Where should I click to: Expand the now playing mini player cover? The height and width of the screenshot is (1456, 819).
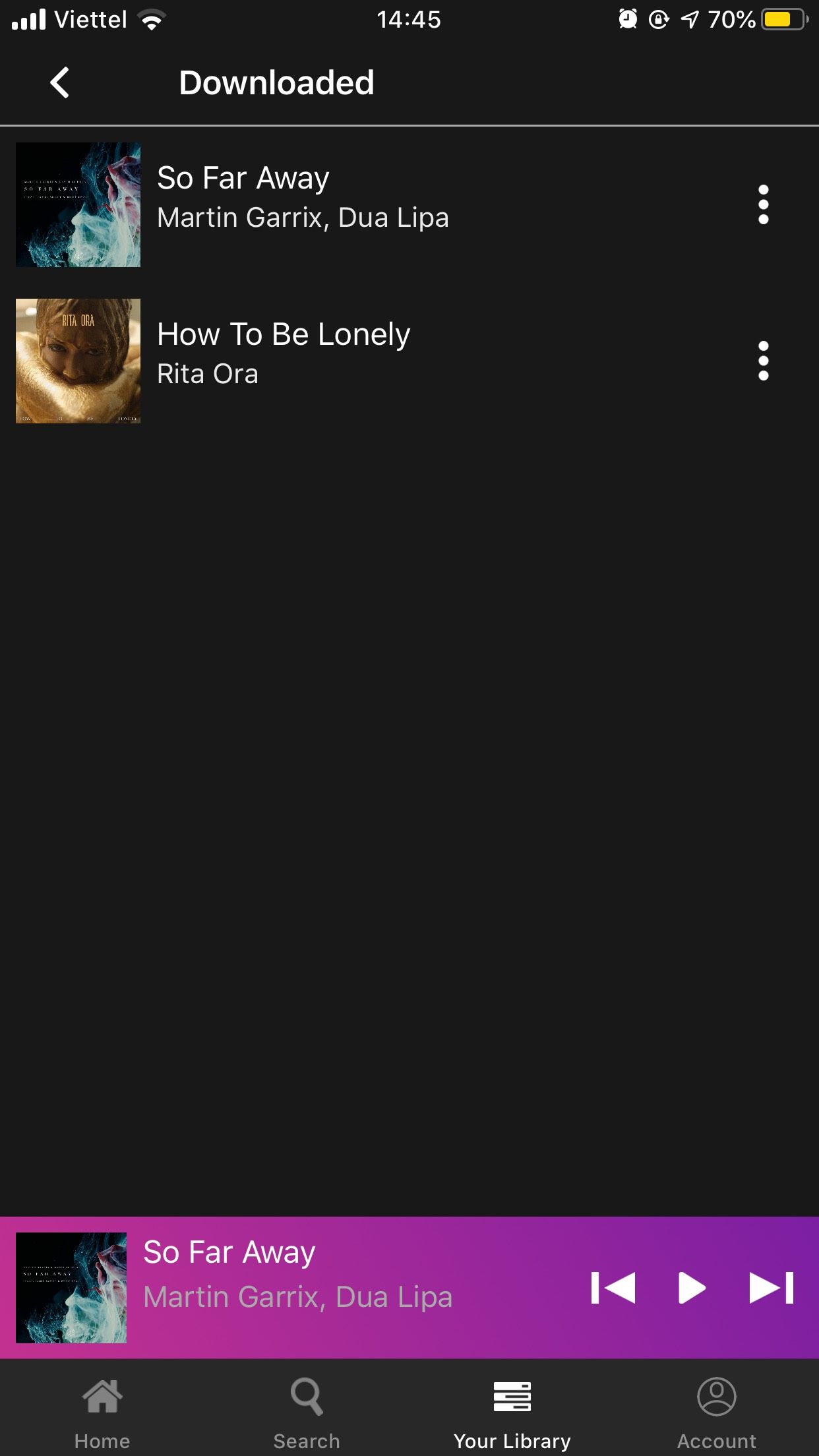point(71,1288)
